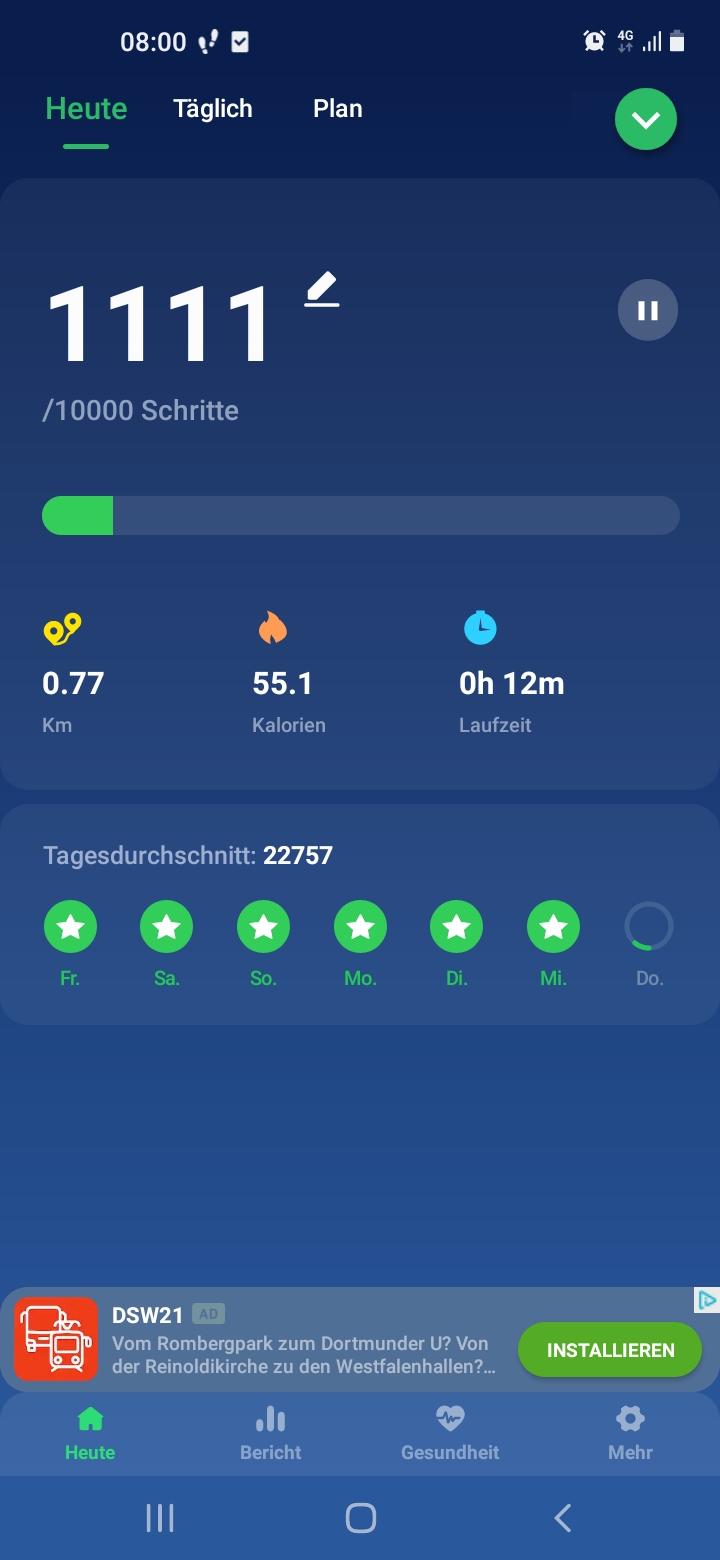Switch to the Täglich tab
Image resolution: width=720 pixels, height=1560 pixels.
213,108
